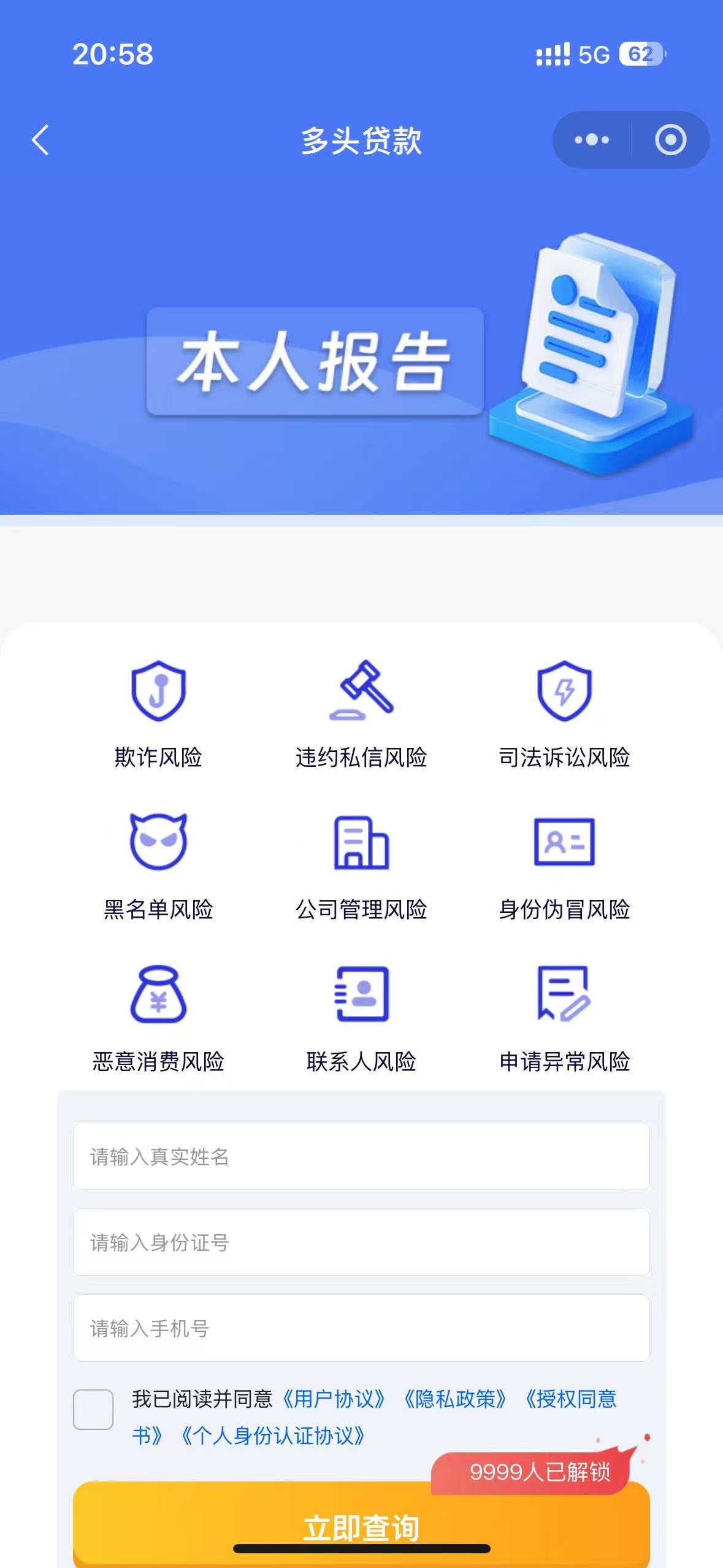The width and height of the screenshot is (723, 1568).
Task: Open the 《用户协议》 link
Action: (334, 1399)
